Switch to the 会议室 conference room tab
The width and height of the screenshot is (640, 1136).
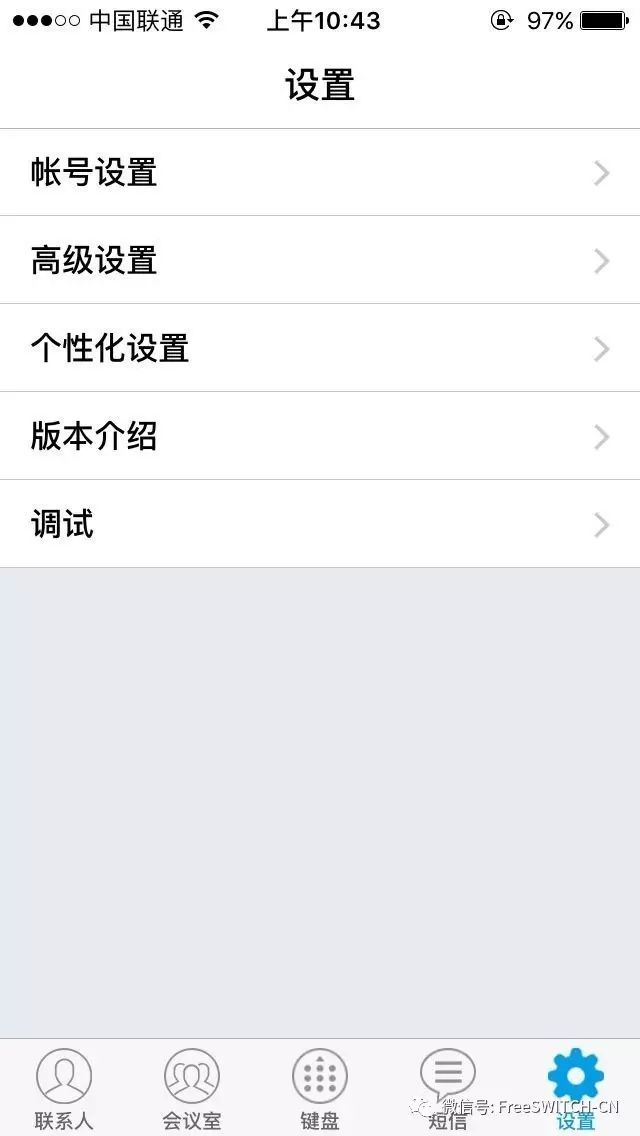(192, 1088)
